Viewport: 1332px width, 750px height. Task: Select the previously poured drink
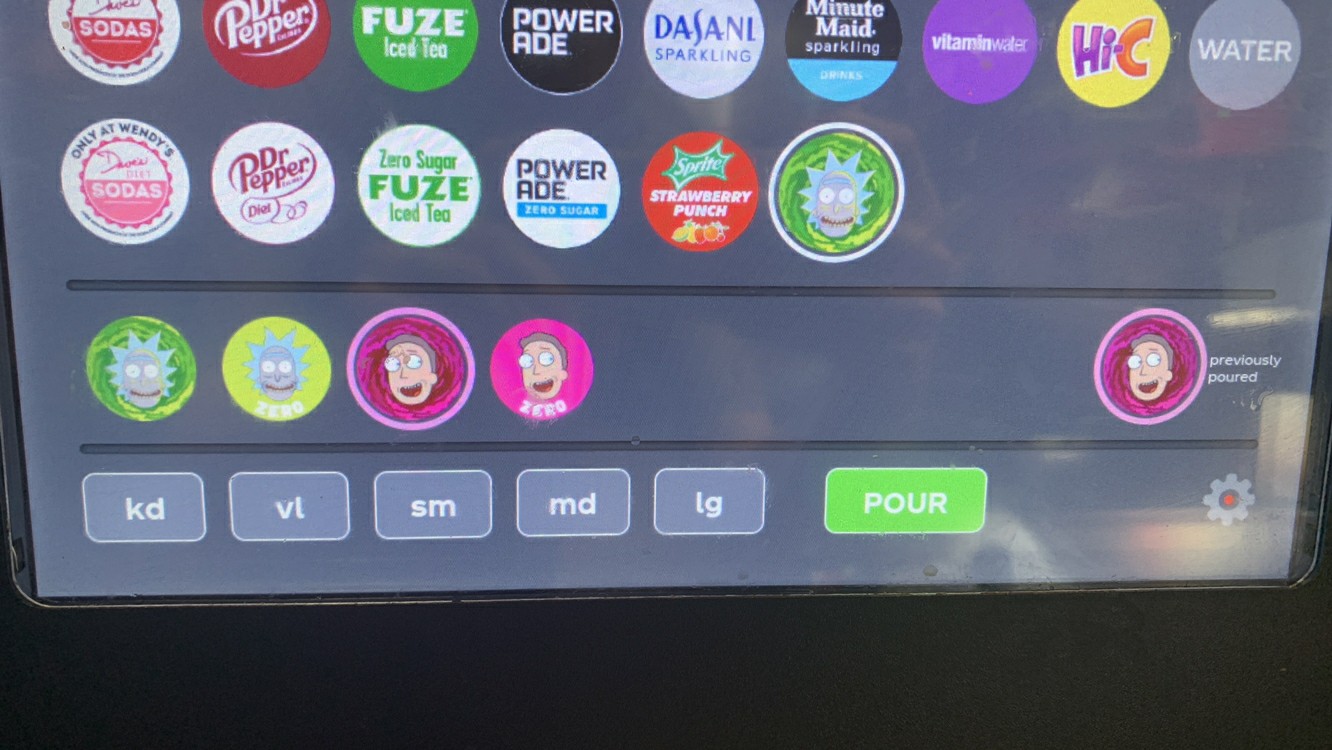(x=1150, y=366)
